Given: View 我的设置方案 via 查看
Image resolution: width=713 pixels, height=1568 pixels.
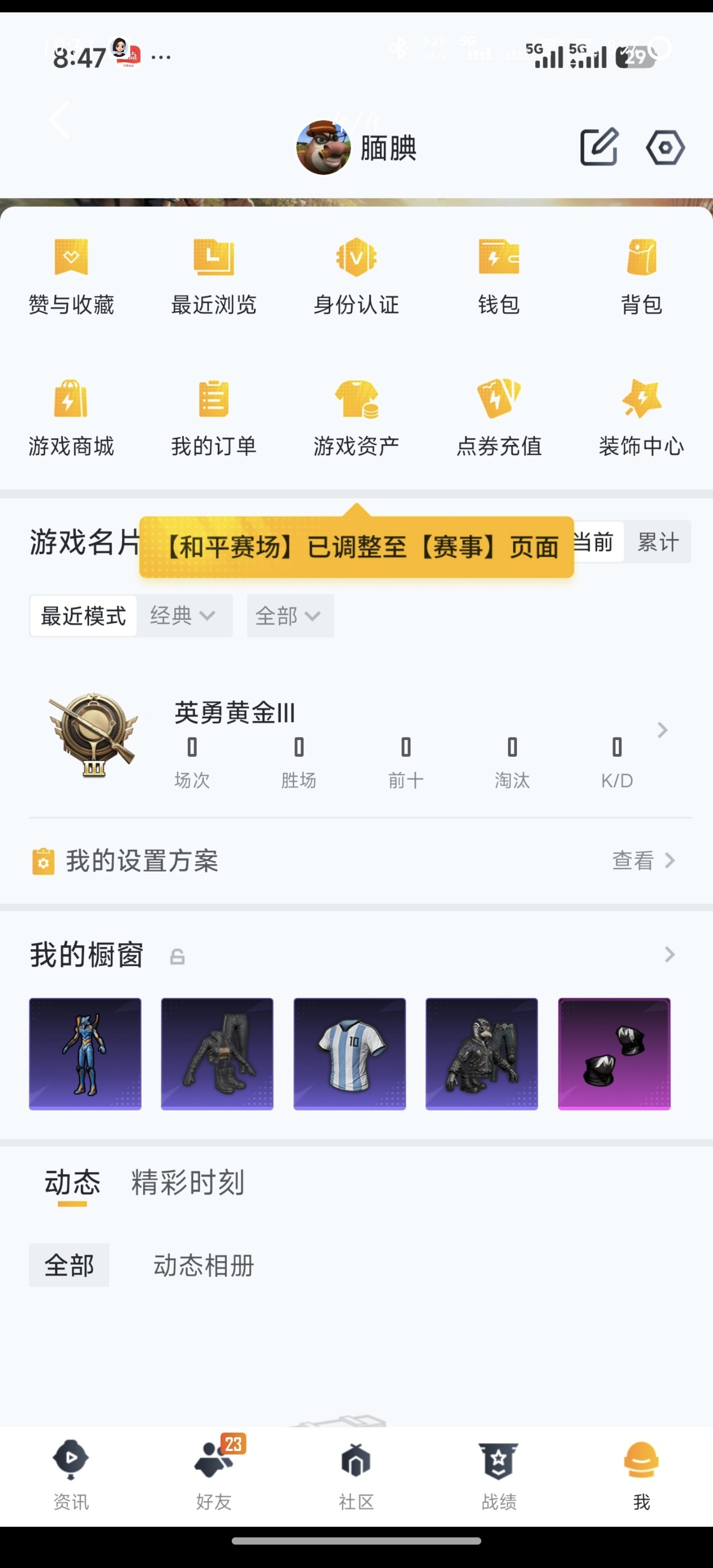Looking at the screenshot, I should (x=643, y=860).
